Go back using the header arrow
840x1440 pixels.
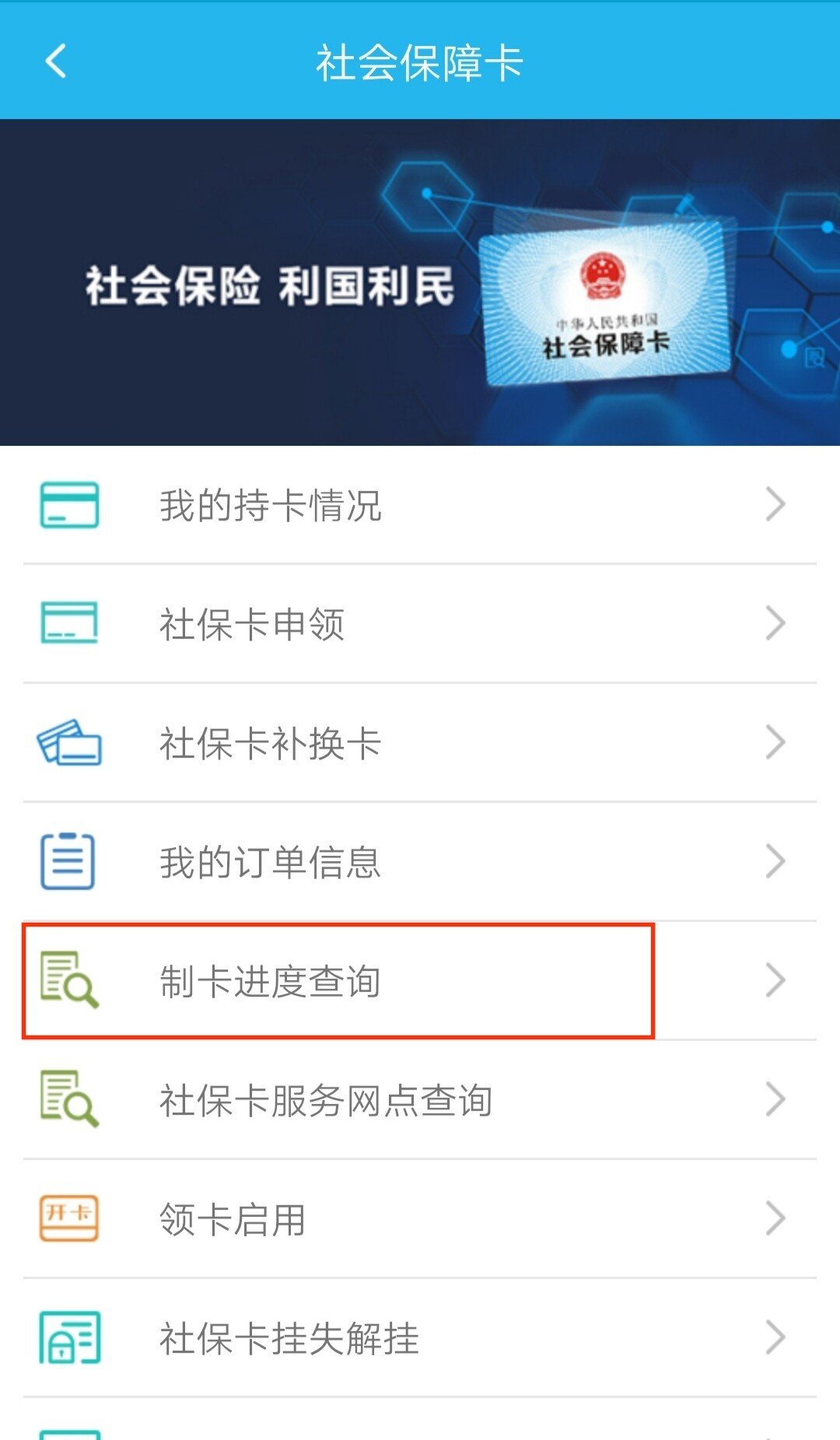point(56,61)
